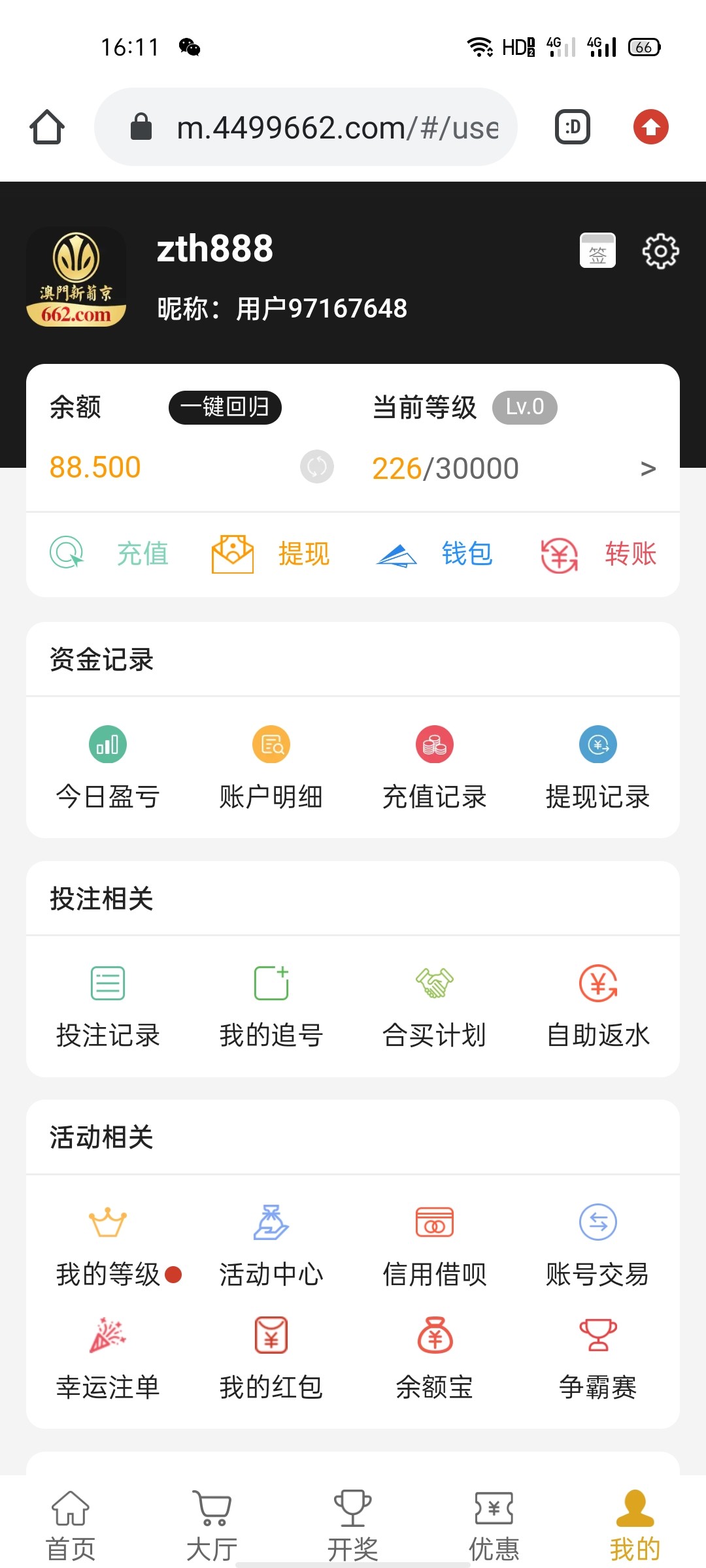Open 余额宝 balance treasure icon
This screenshot has width=706, height=1568.
[x=435, y=1359]
